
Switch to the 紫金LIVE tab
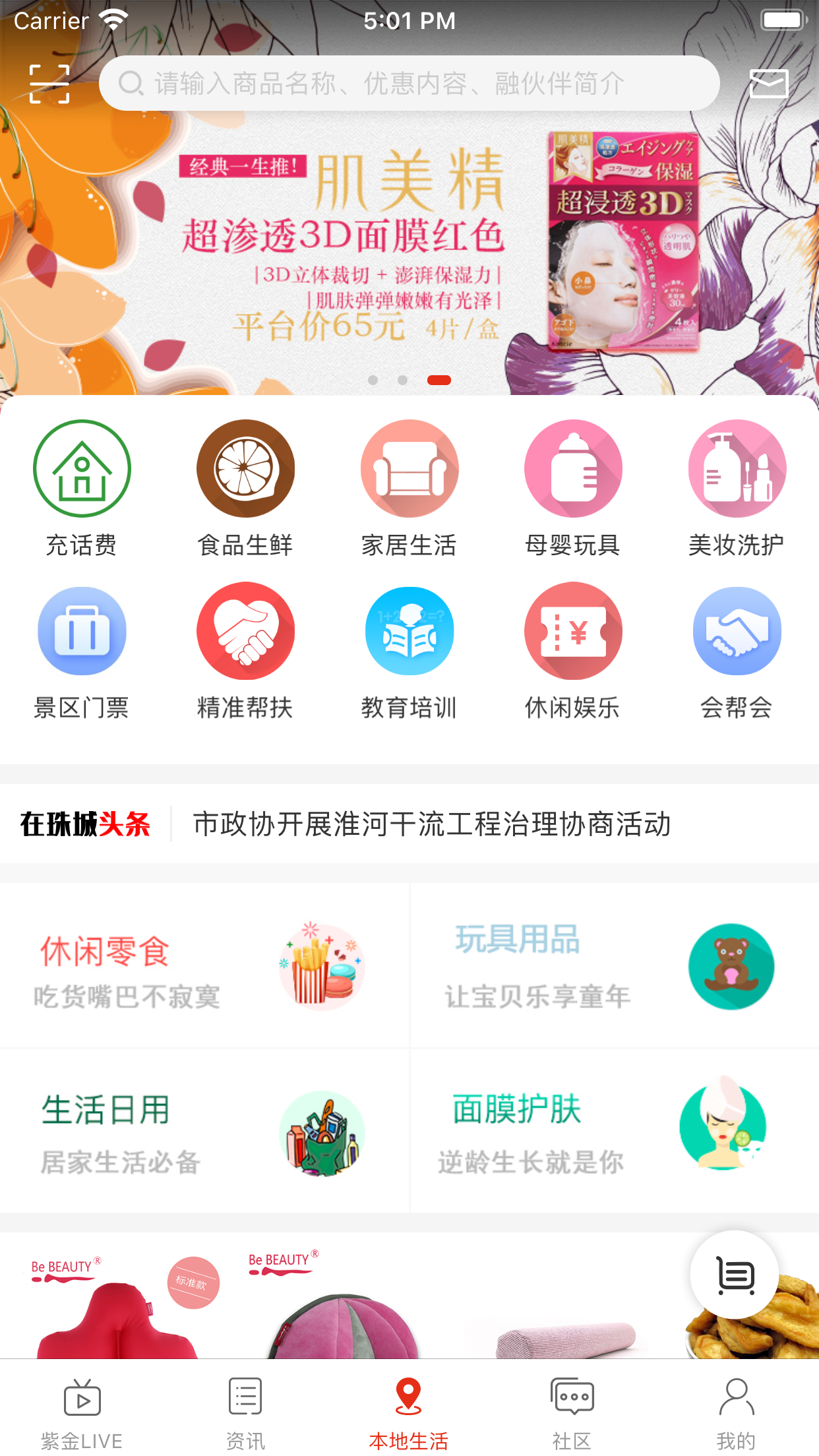[82, 1412]
